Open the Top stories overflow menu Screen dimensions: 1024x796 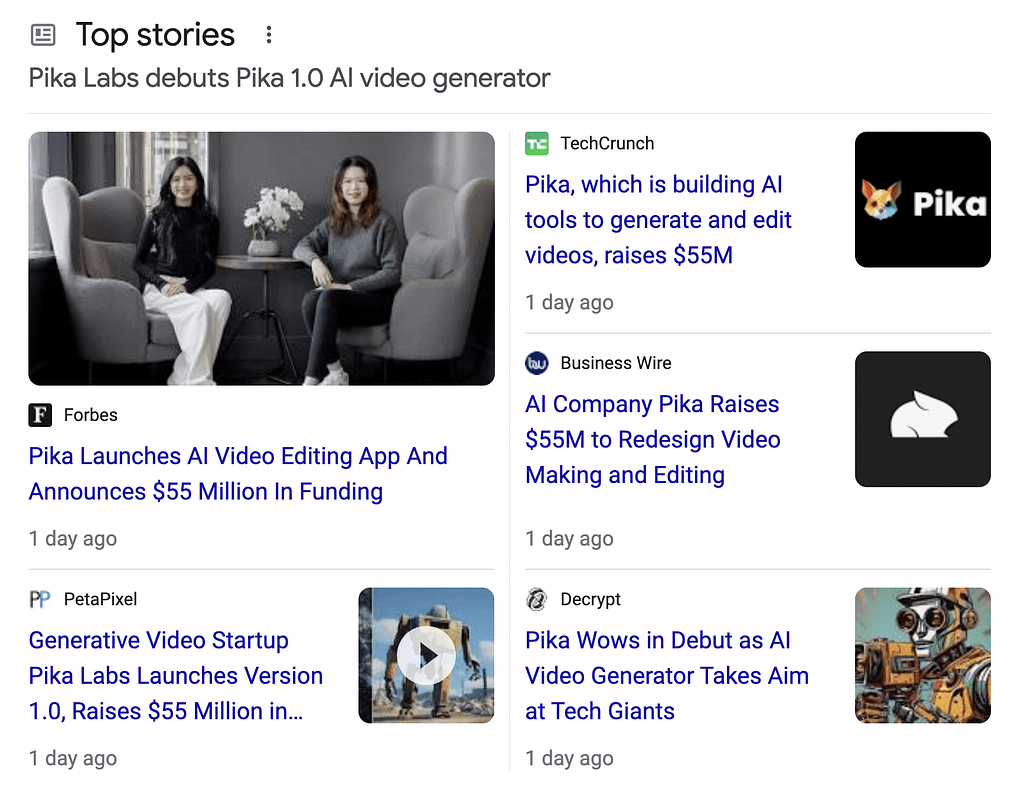[x=268, y=36]
